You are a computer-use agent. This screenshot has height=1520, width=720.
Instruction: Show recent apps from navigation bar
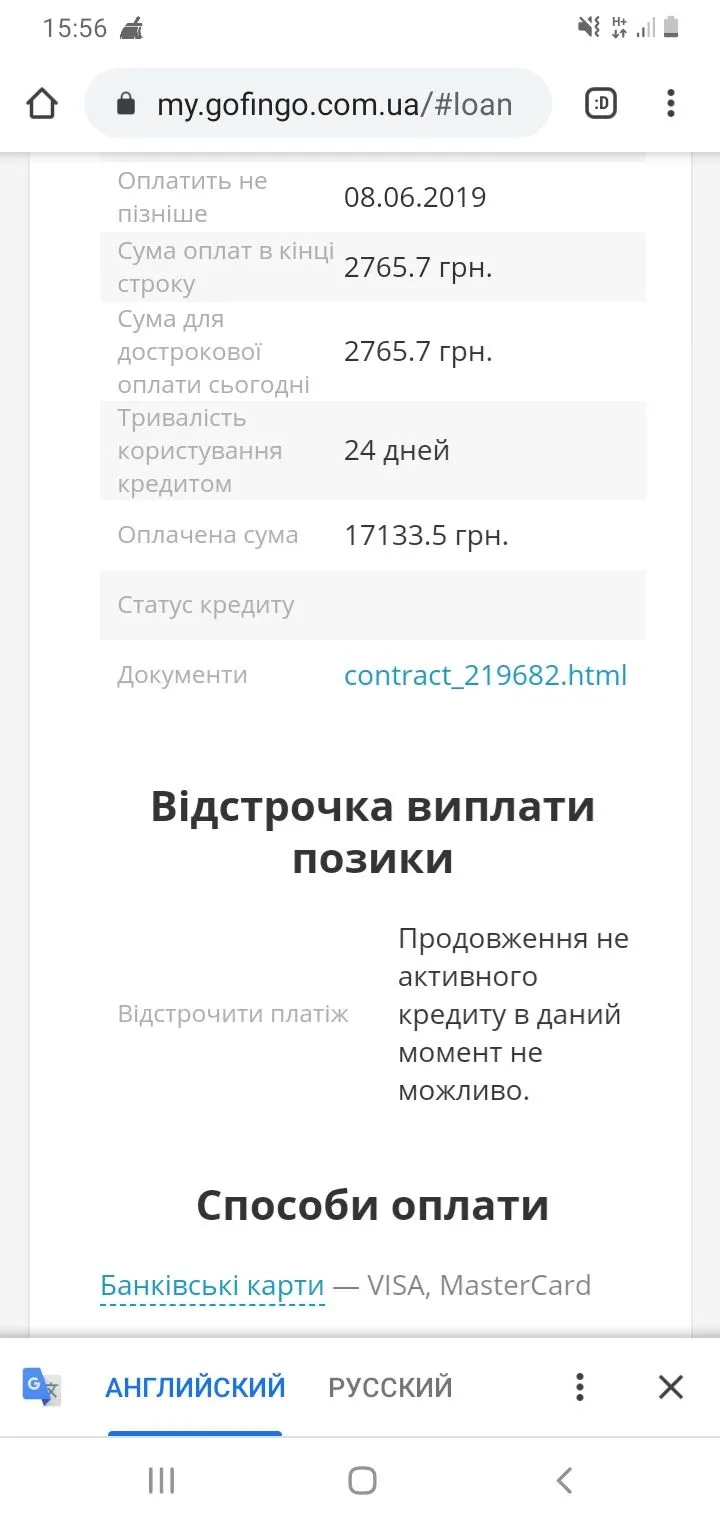(x=161, y=1480)
